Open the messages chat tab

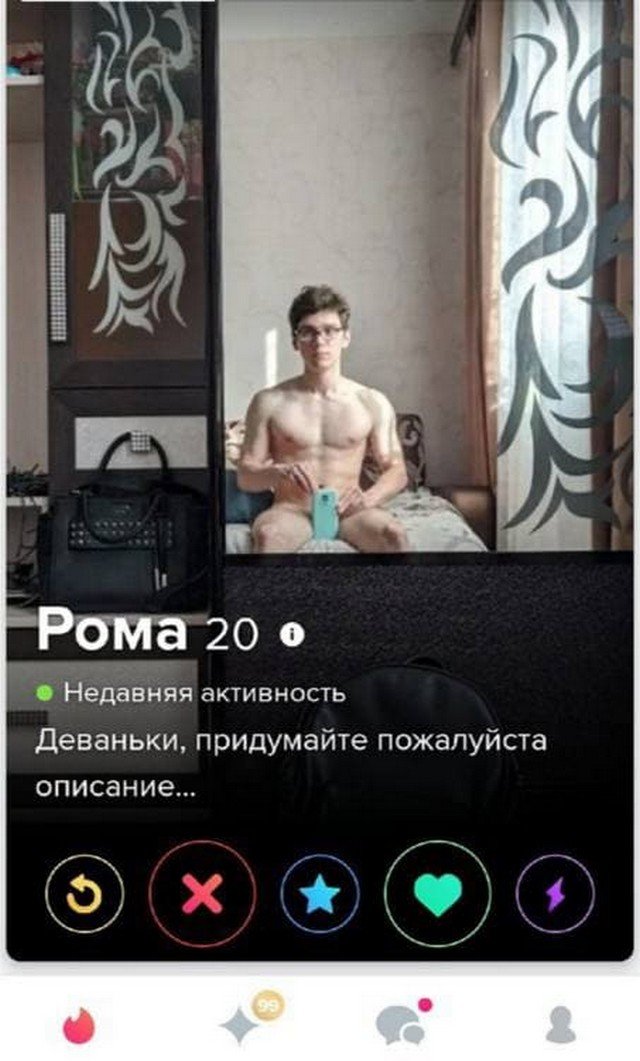399,1023
